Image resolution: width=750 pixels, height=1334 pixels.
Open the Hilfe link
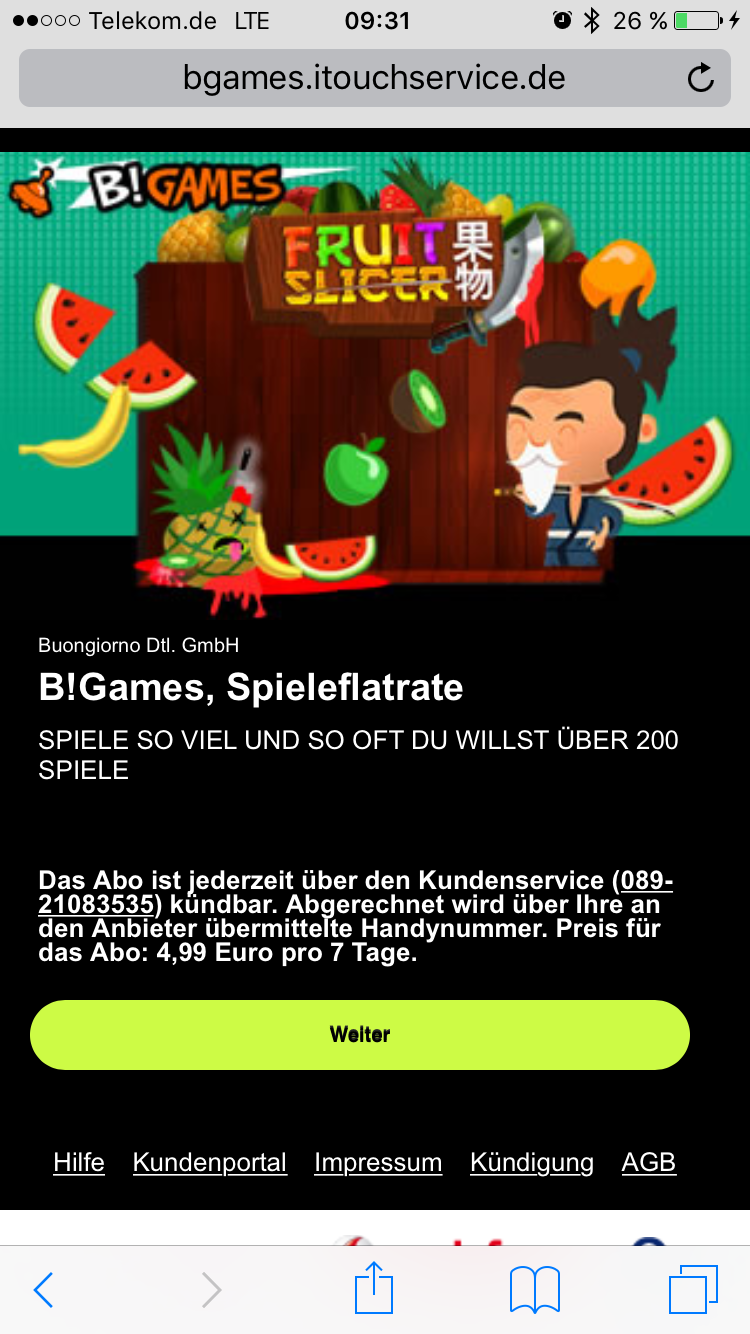pos(79,1163)
